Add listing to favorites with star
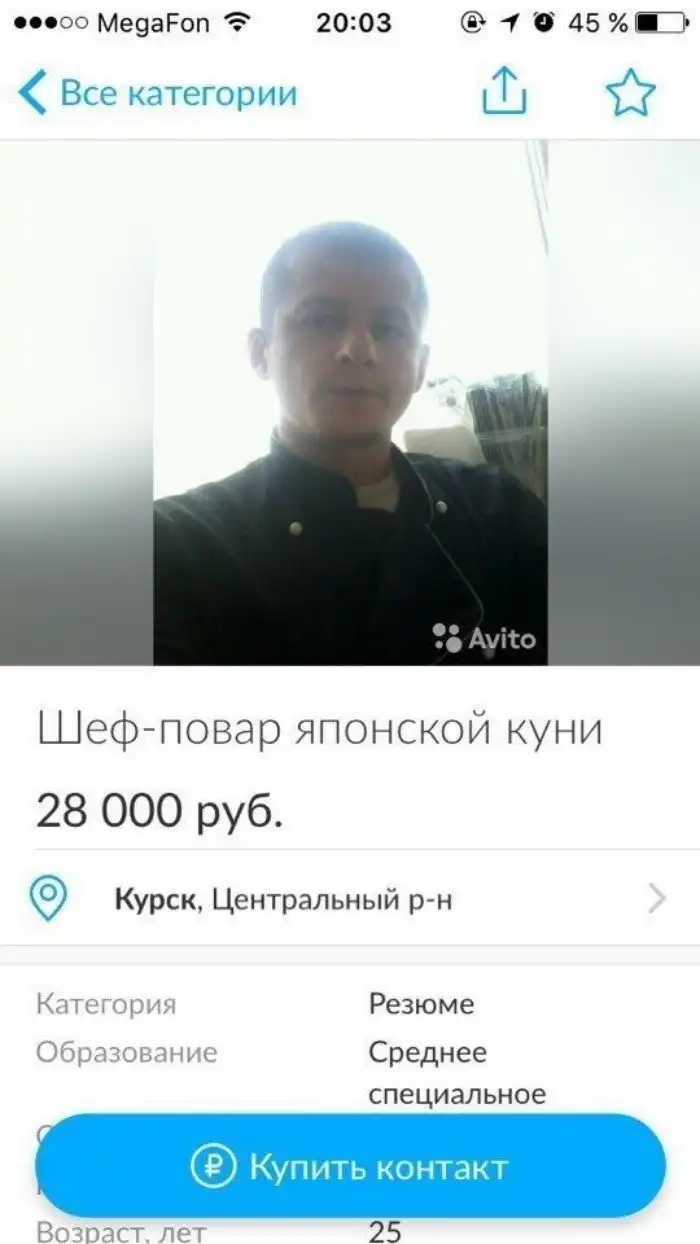Screen dimensions: 700x1244 point(630,93)
